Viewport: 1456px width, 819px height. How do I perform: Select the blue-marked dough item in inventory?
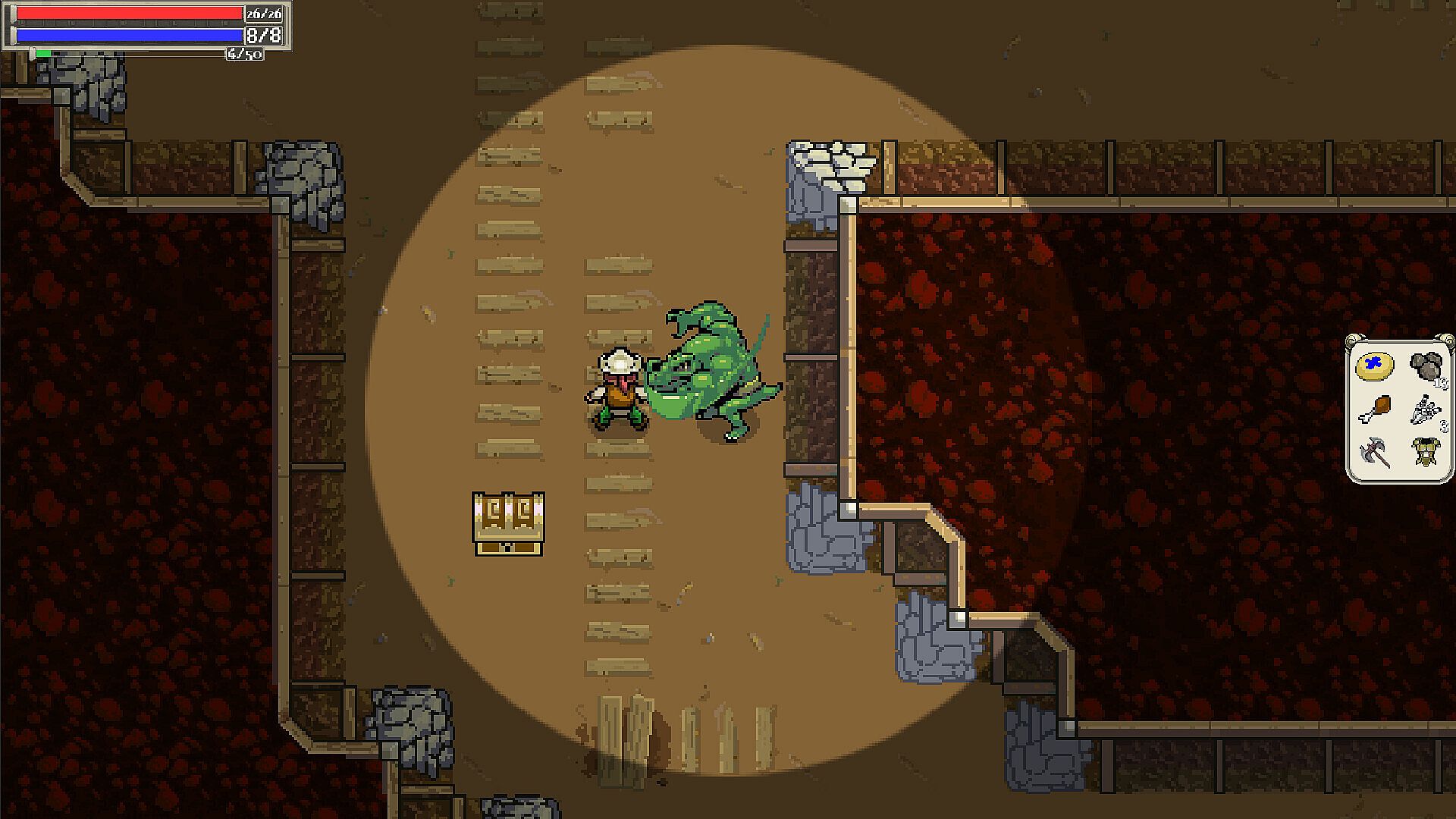[x=1373, y=366]
